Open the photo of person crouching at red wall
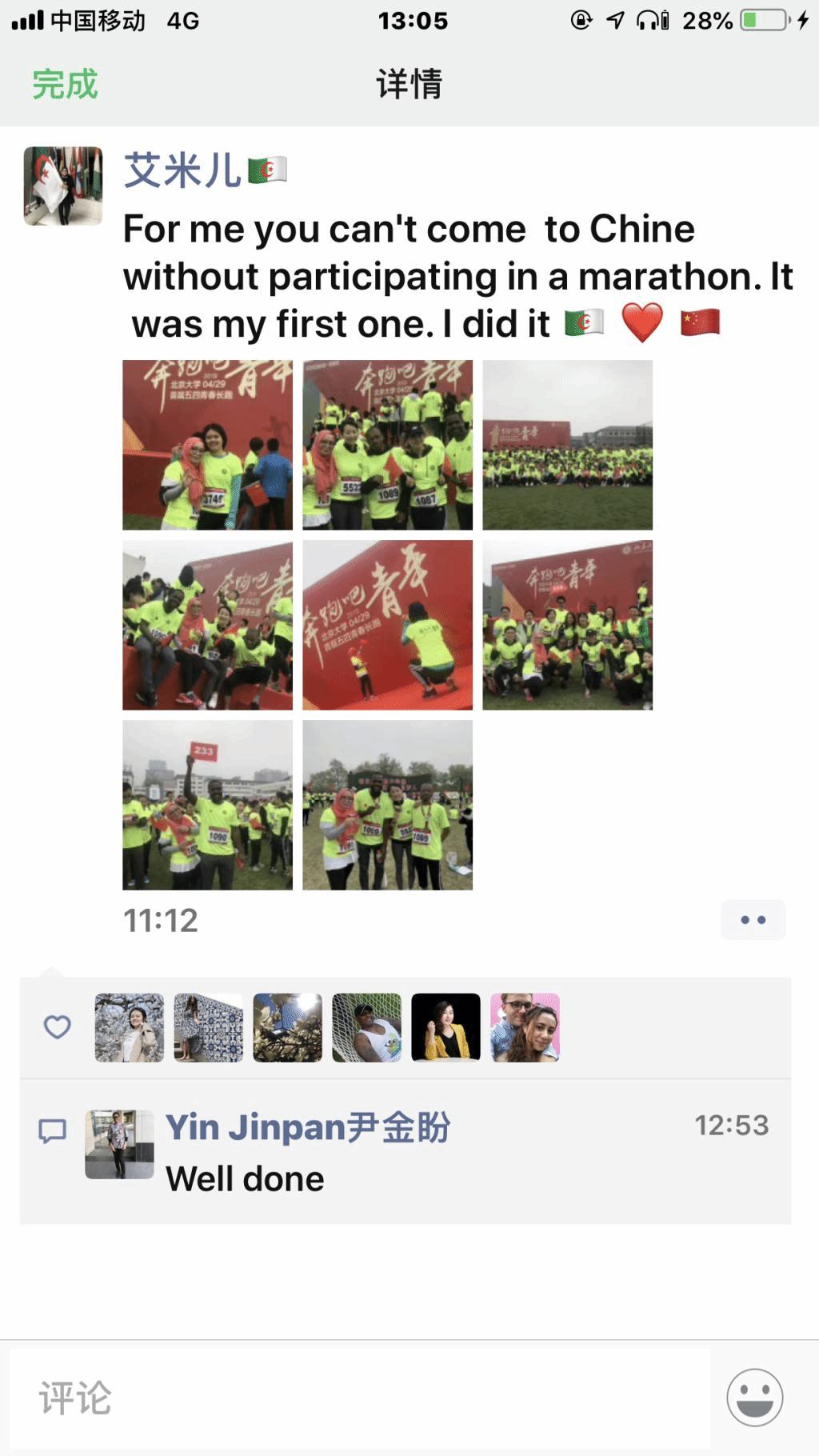 coord(387,625)
